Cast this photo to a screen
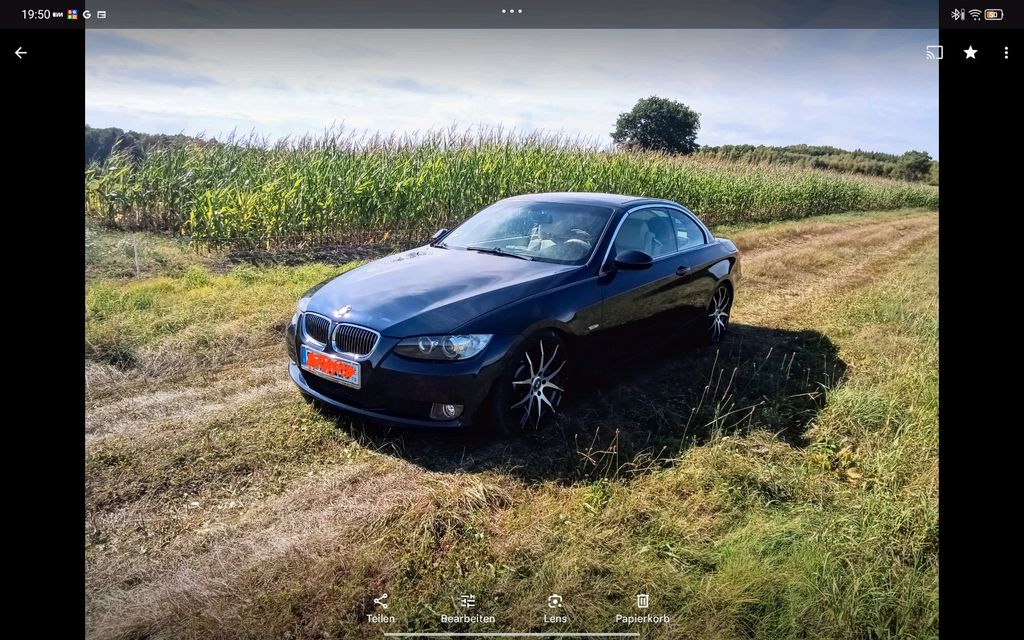The height and width of the screenshot is (640, 1024). click(x=934, y=53)
